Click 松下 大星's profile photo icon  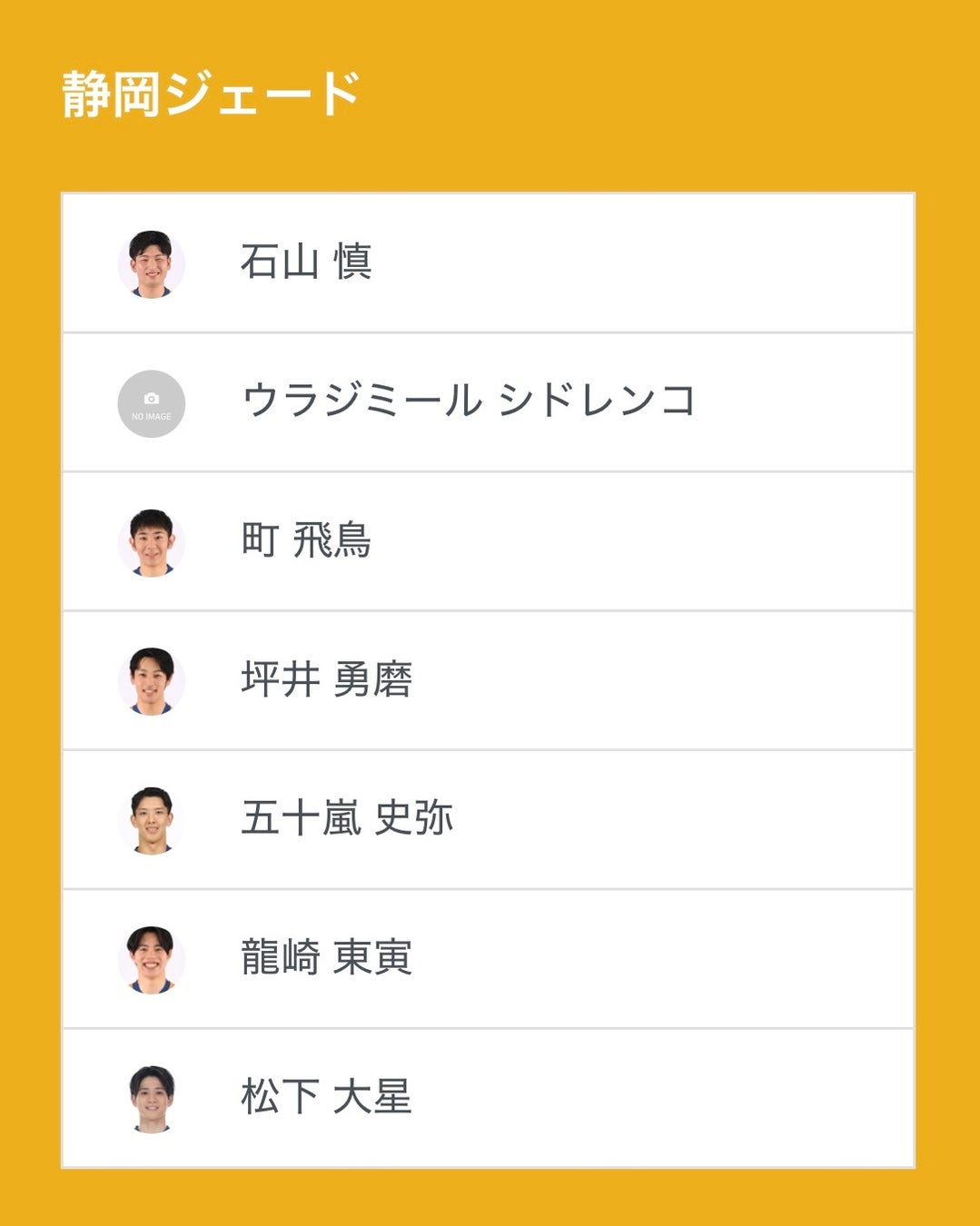(x=153, y=1100)
